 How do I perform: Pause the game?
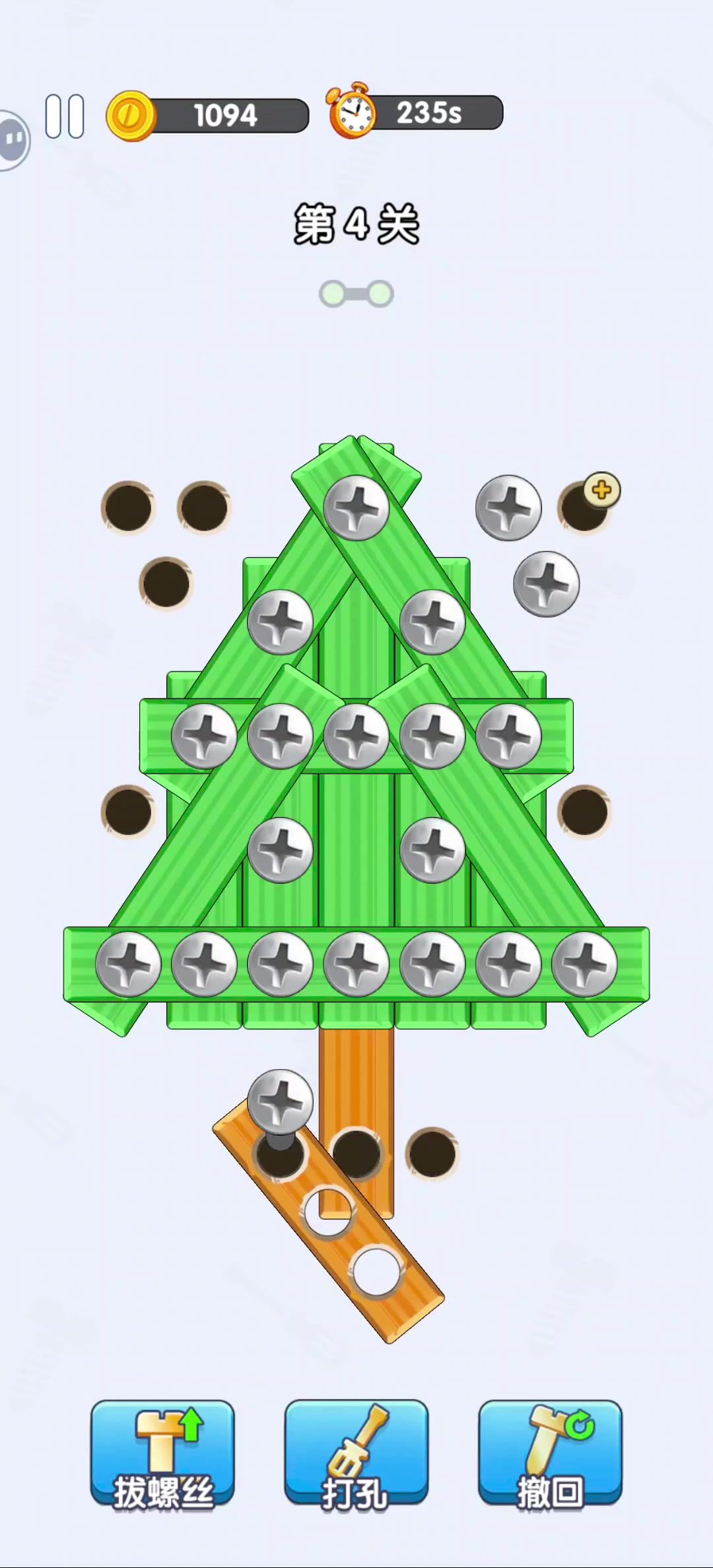click(x=65, y=116)
